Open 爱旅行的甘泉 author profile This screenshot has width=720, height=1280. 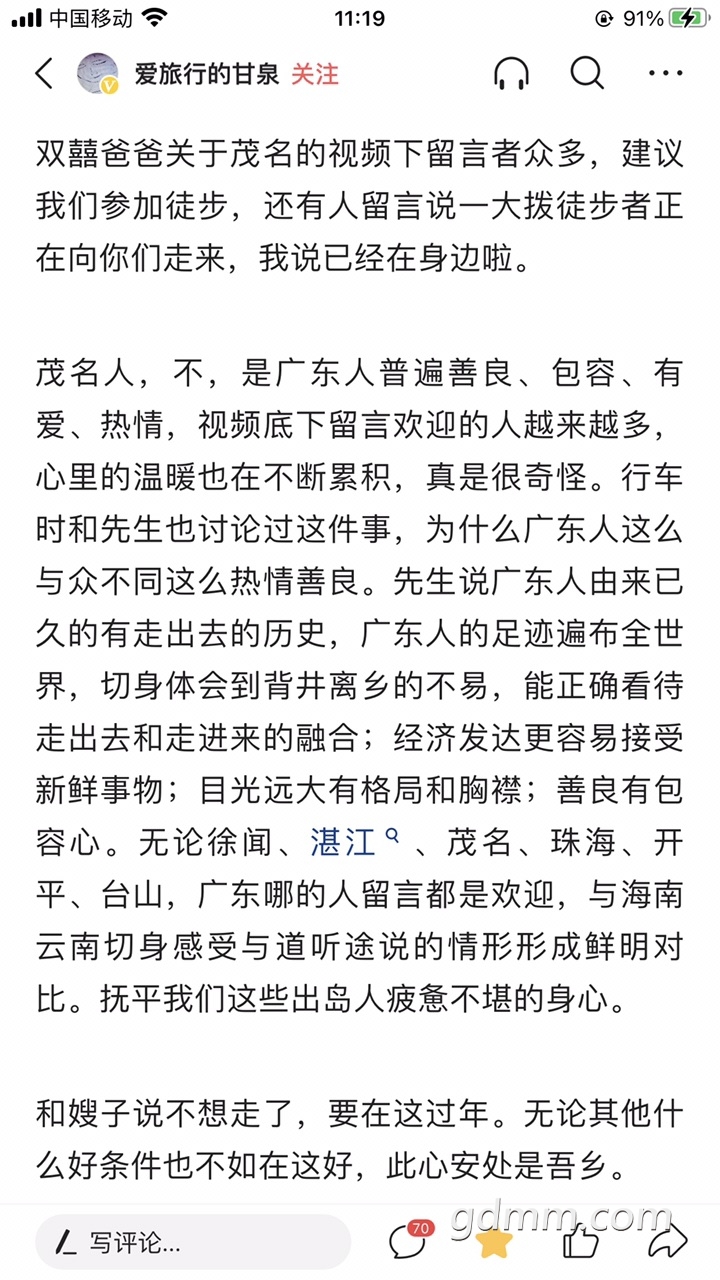coord(206,74)
